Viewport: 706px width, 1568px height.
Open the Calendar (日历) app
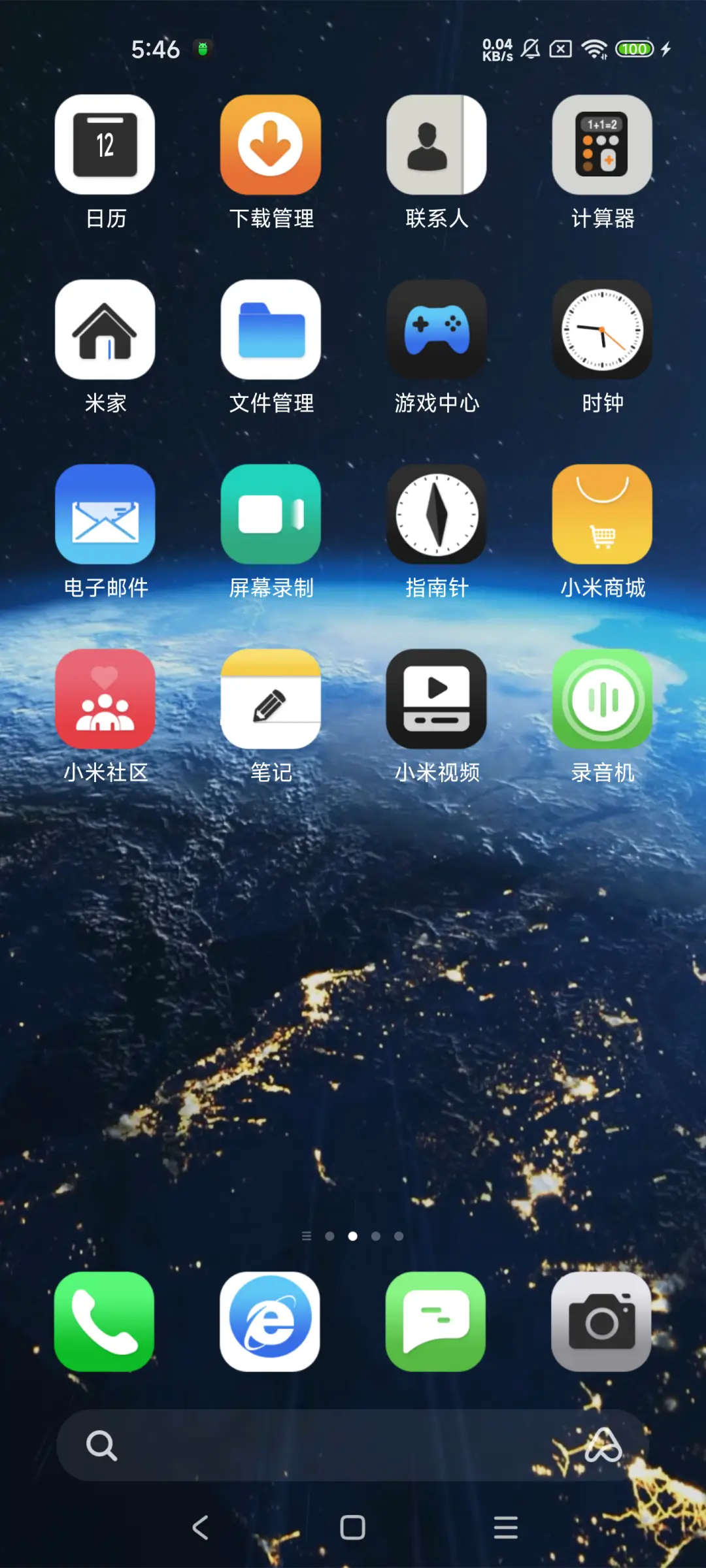[105, 142]
